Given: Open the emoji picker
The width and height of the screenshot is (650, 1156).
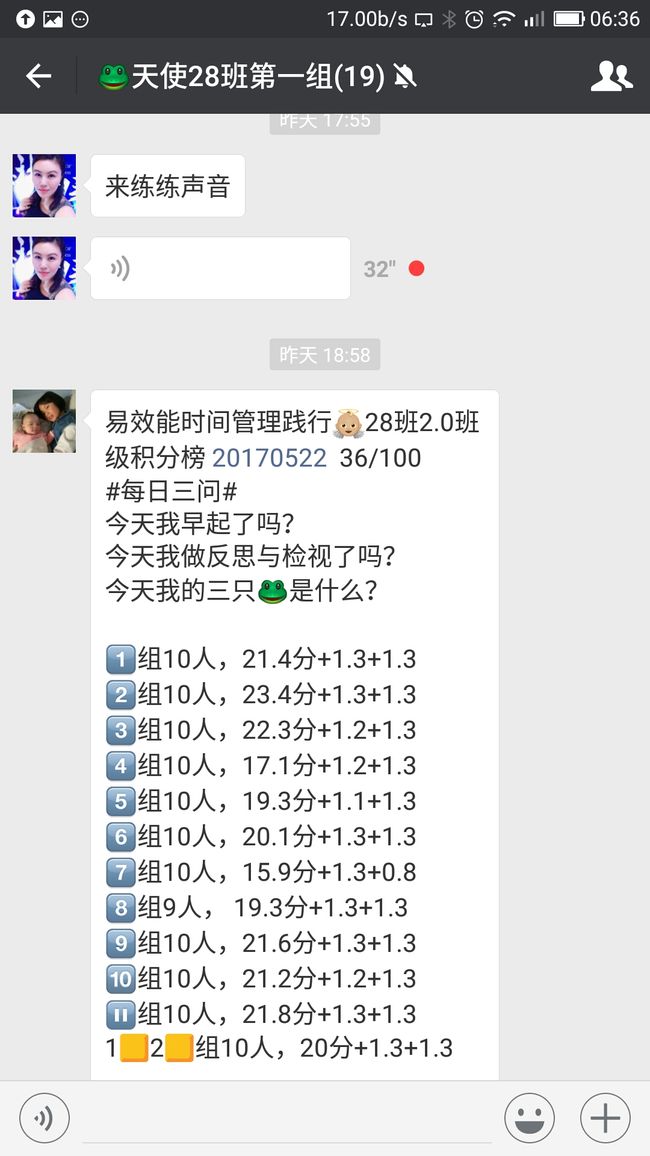Looking at the screenshot, I should coord(529,1118).
